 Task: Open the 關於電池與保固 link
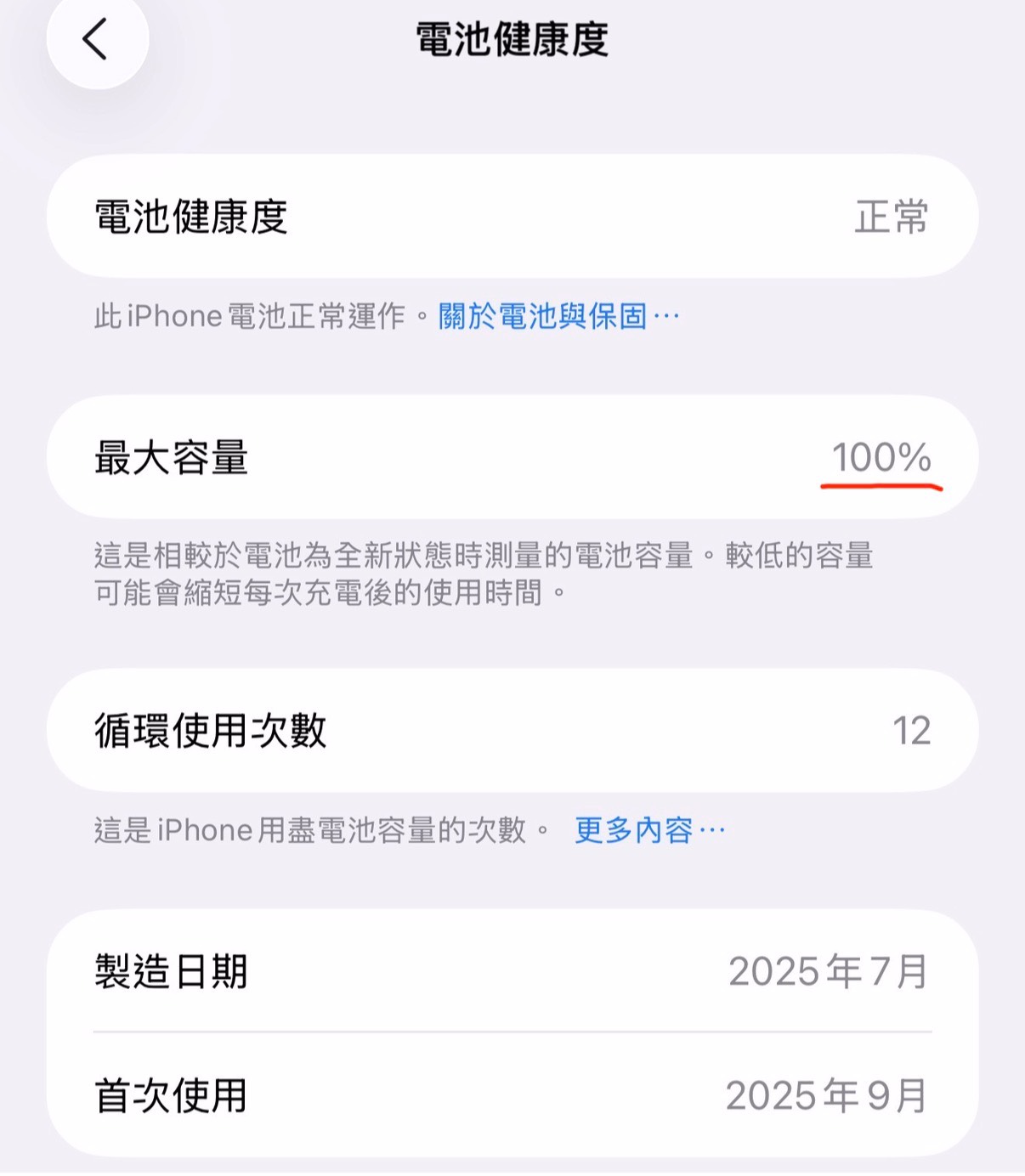(x=557, y=317)
